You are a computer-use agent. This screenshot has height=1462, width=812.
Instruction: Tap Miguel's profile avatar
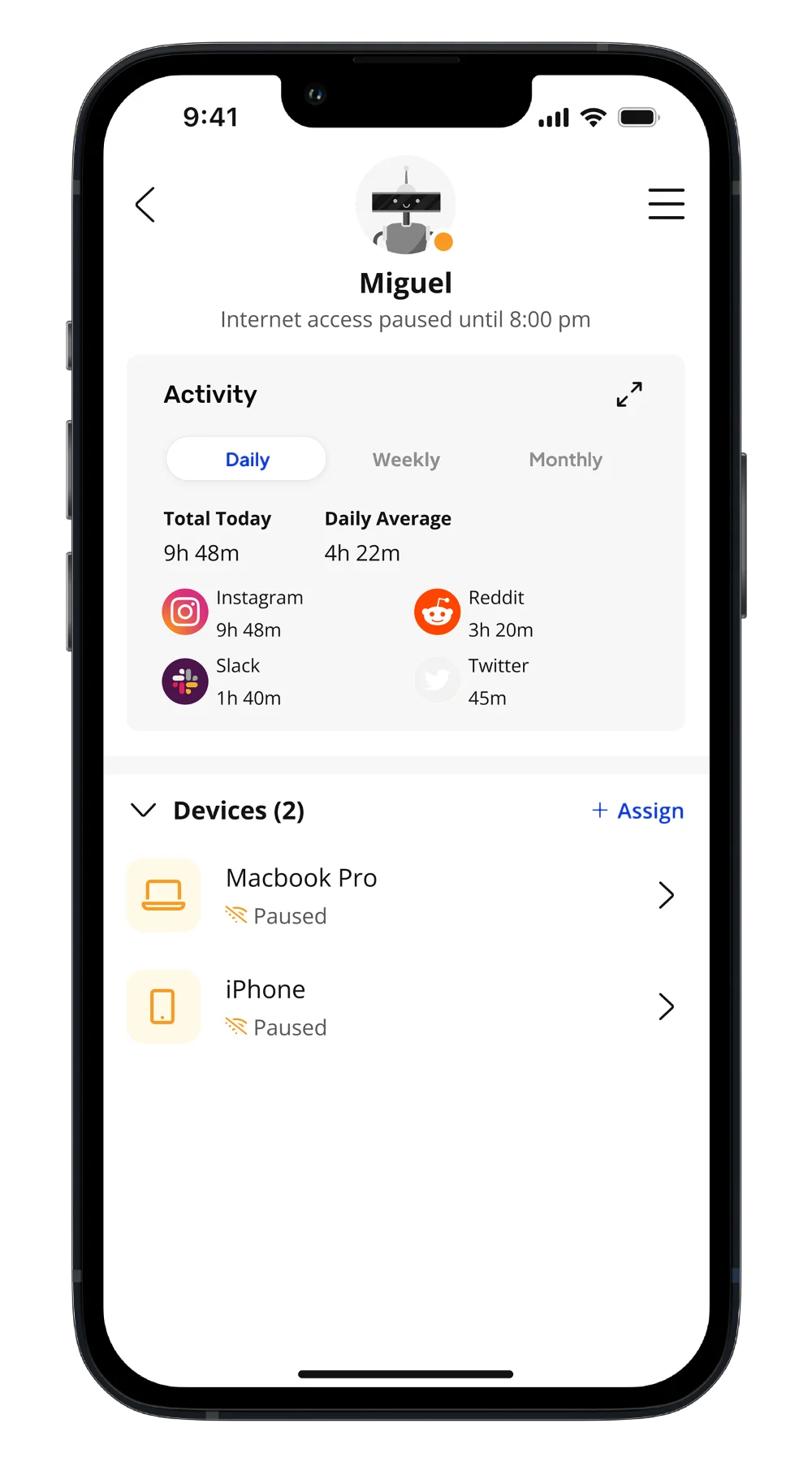point(406,205)
